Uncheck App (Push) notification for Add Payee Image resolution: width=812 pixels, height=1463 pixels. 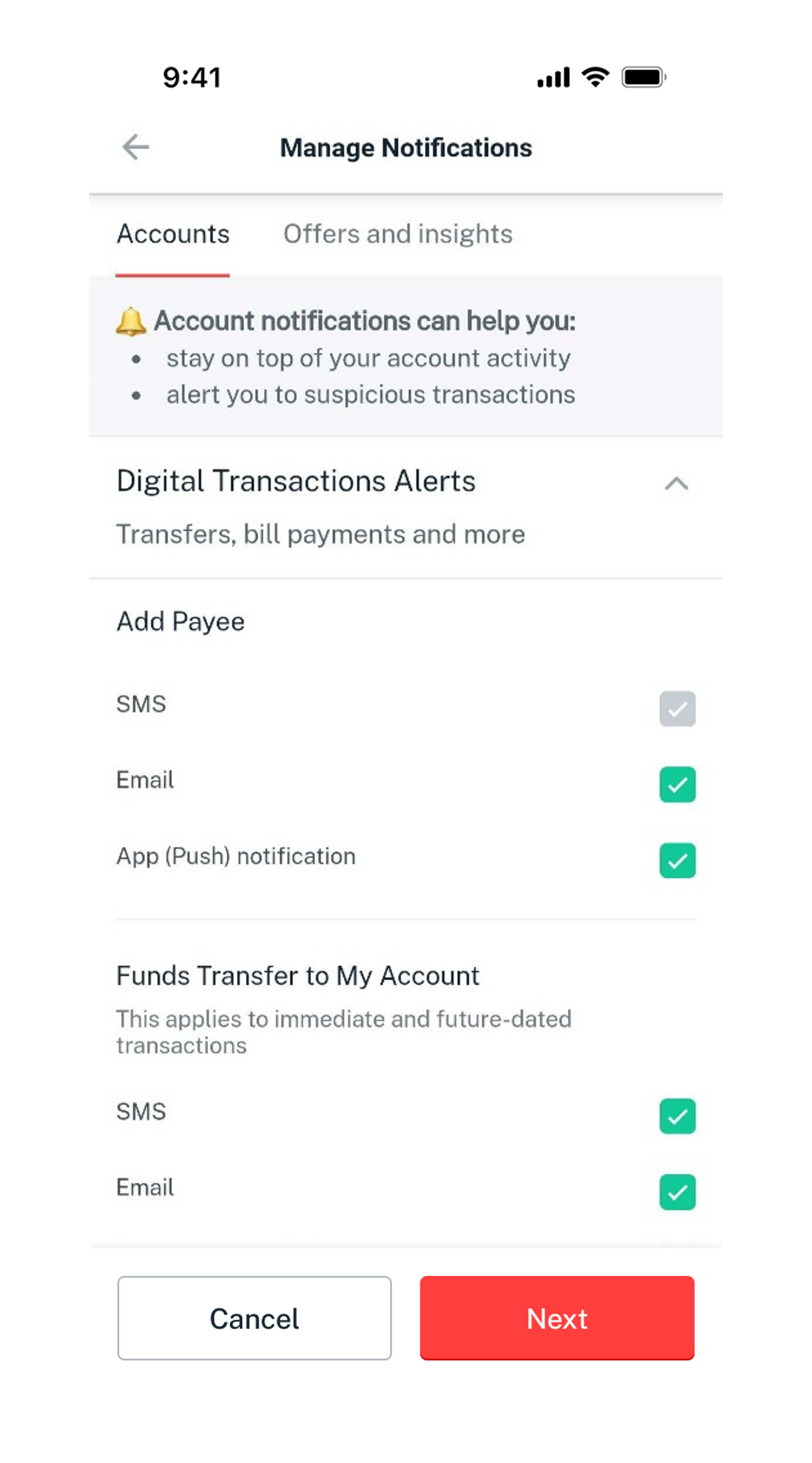click(x=677, y=860)
